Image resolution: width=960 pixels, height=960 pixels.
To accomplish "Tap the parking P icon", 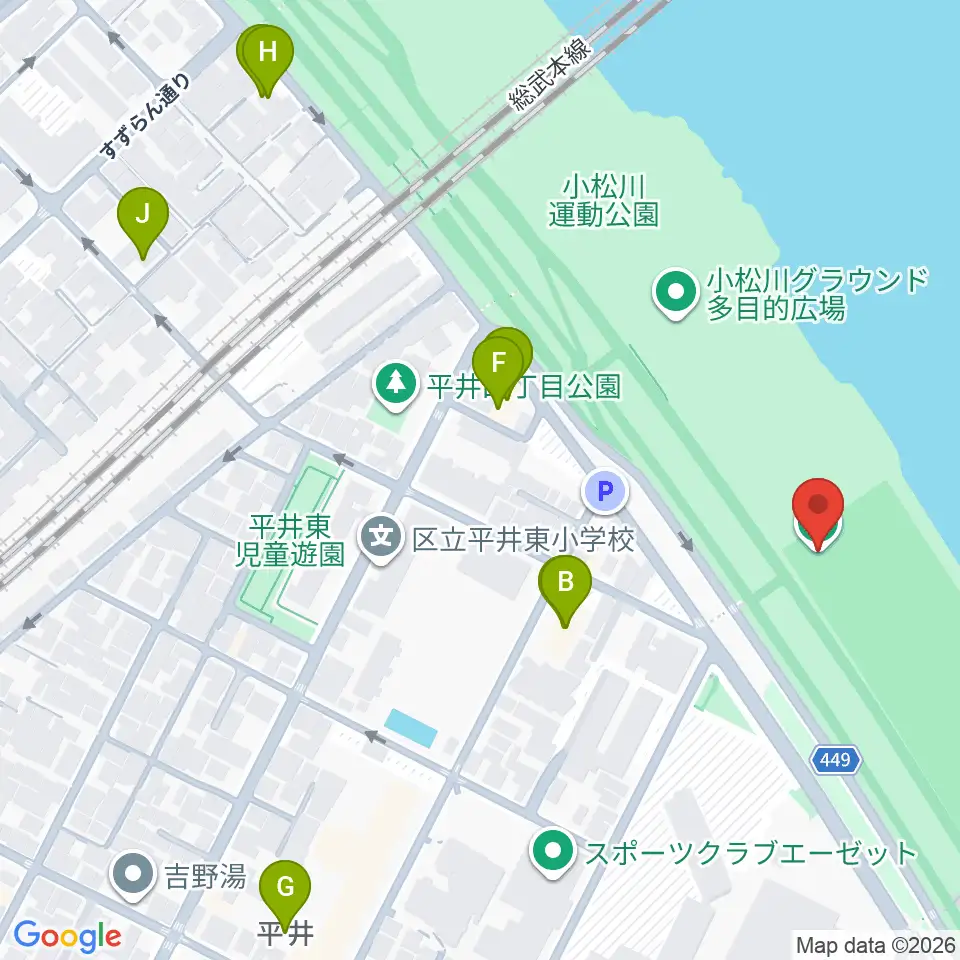I will [605, 490].
